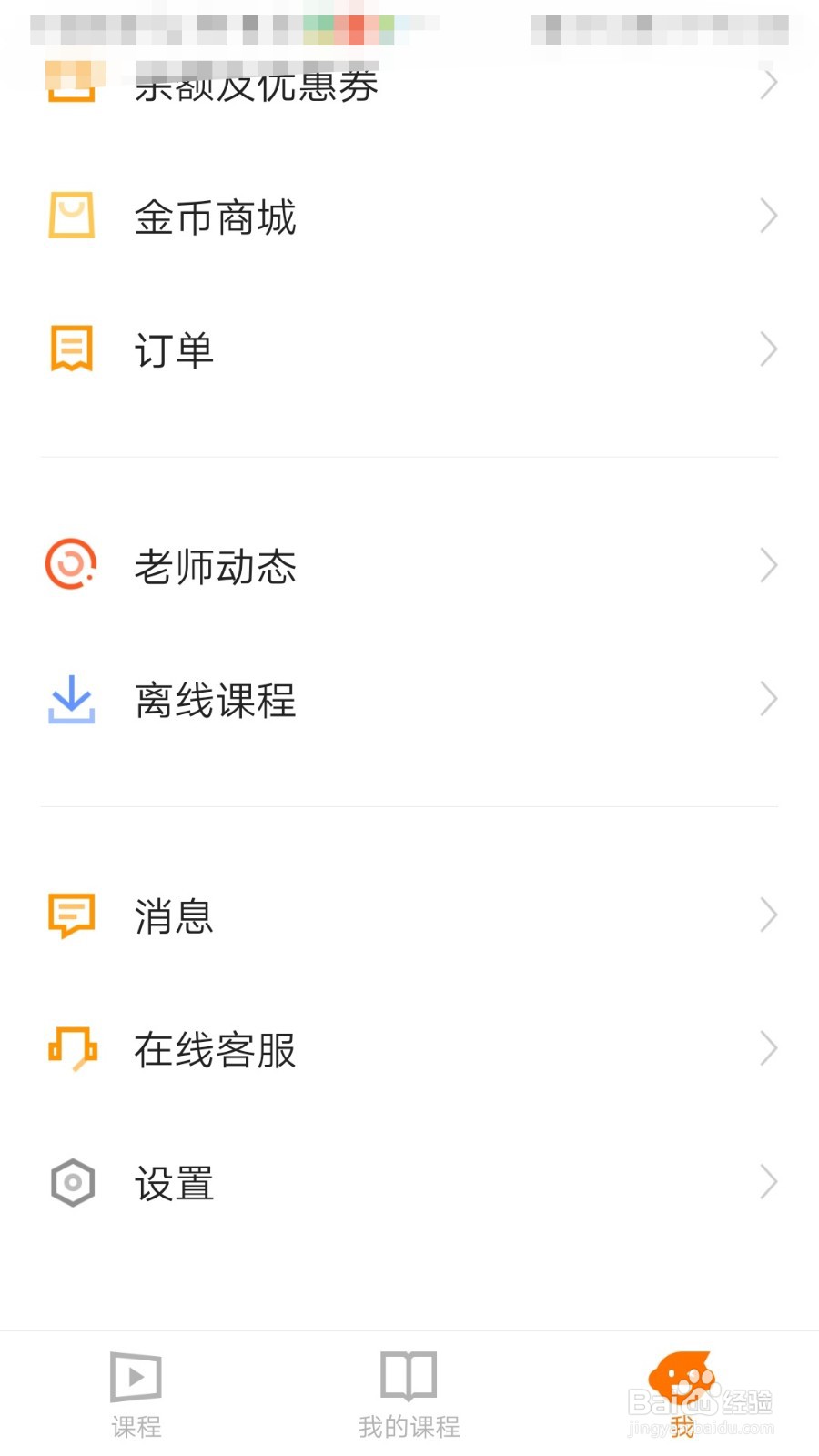Switch to the 课程 tab
The width and height of the screenshot is (819, 1456).
136,1394
